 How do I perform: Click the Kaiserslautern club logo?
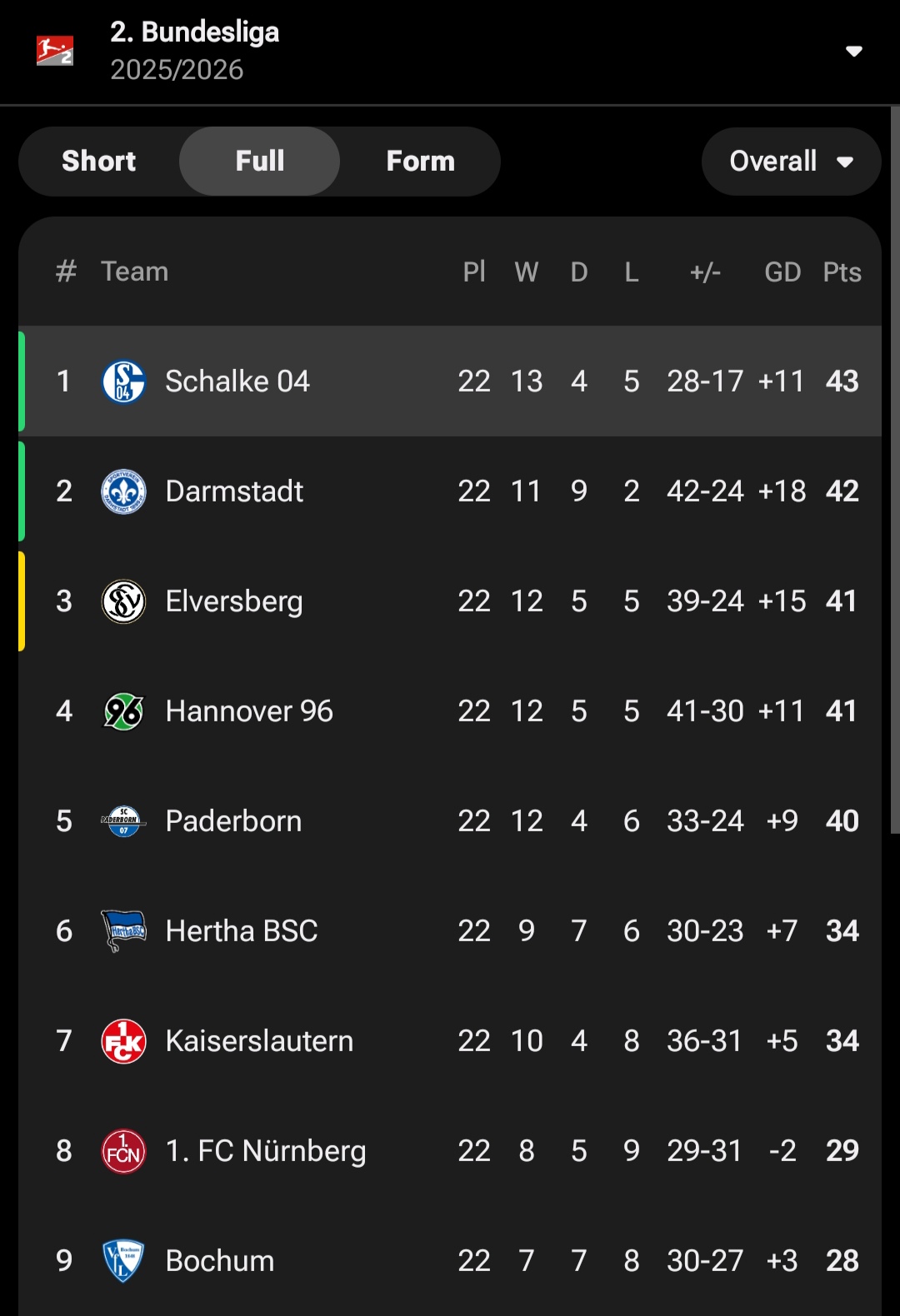pos(122,1040)
